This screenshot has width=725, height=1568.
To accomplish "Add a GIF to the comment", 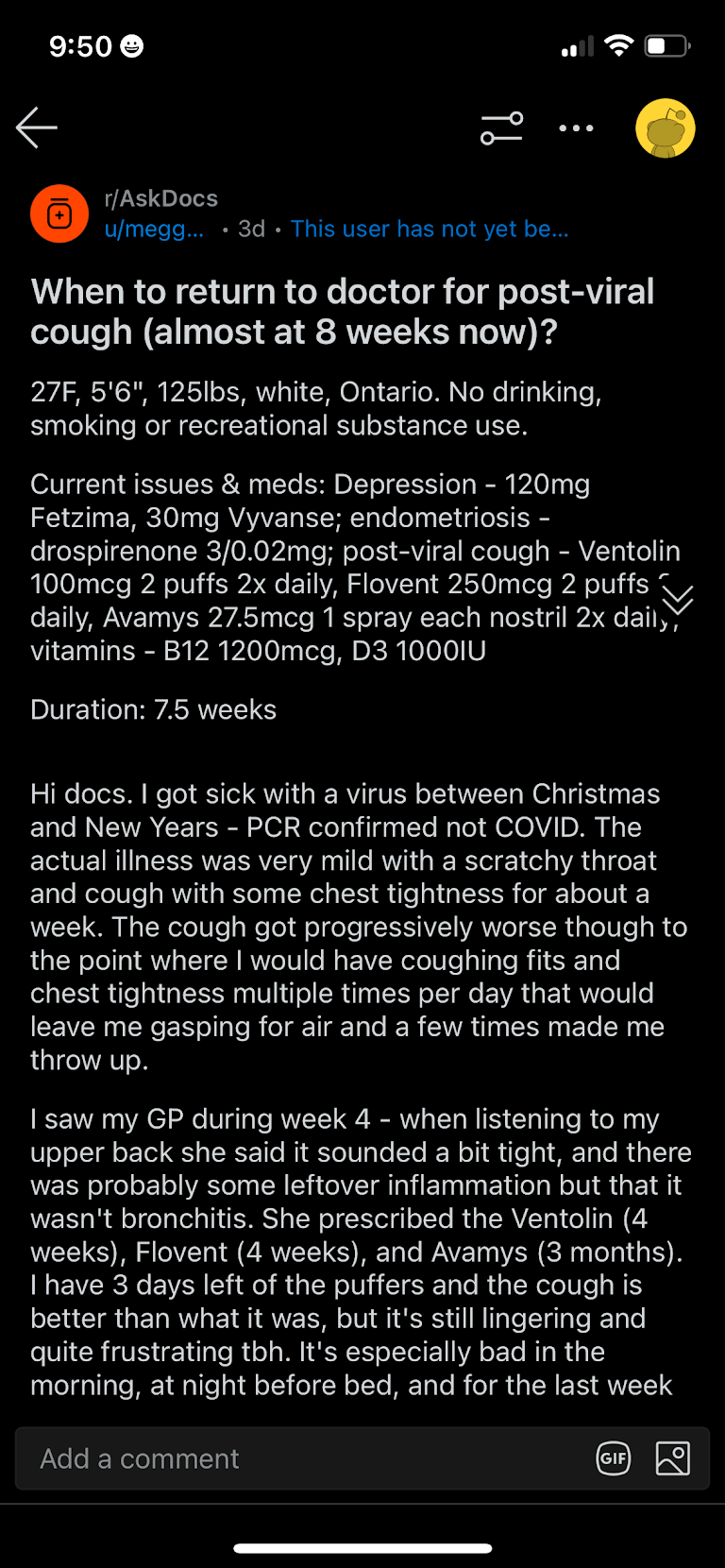I will [614, 1458].
